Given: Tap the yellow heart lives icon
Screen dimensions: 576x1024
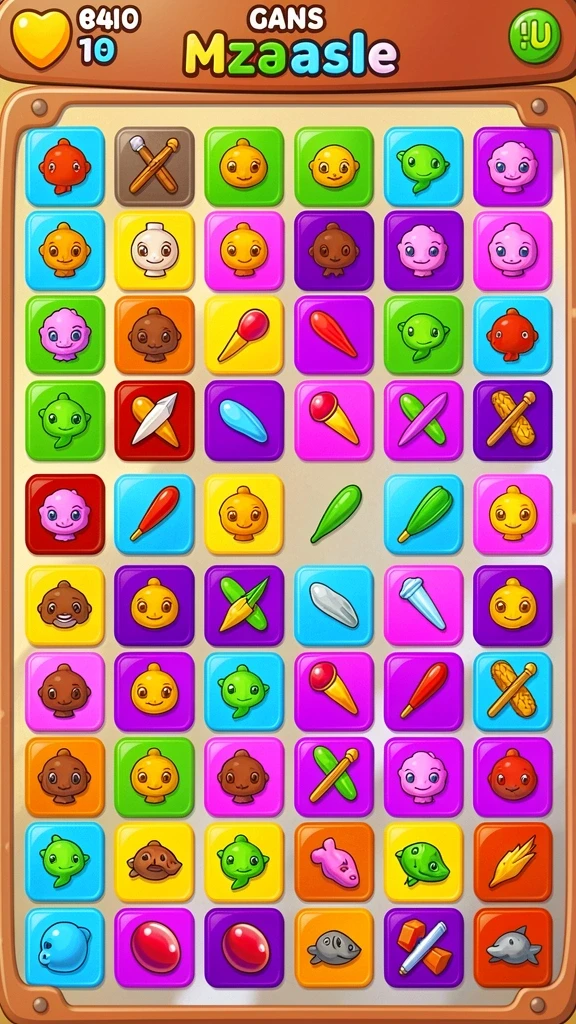Looking at the screenshot, I should [41, 38].
